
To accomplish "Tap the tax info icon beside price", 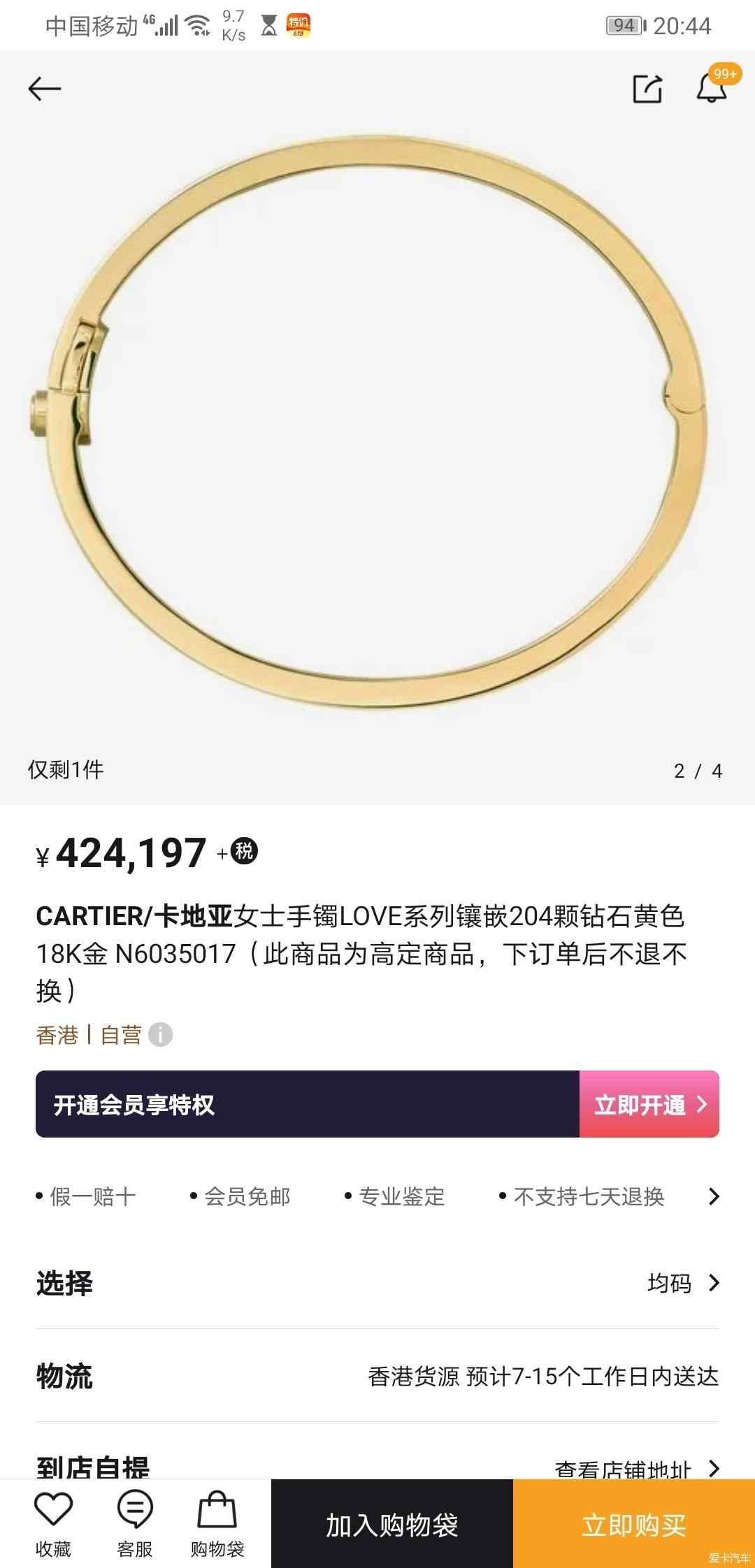I will coord(244,851).
